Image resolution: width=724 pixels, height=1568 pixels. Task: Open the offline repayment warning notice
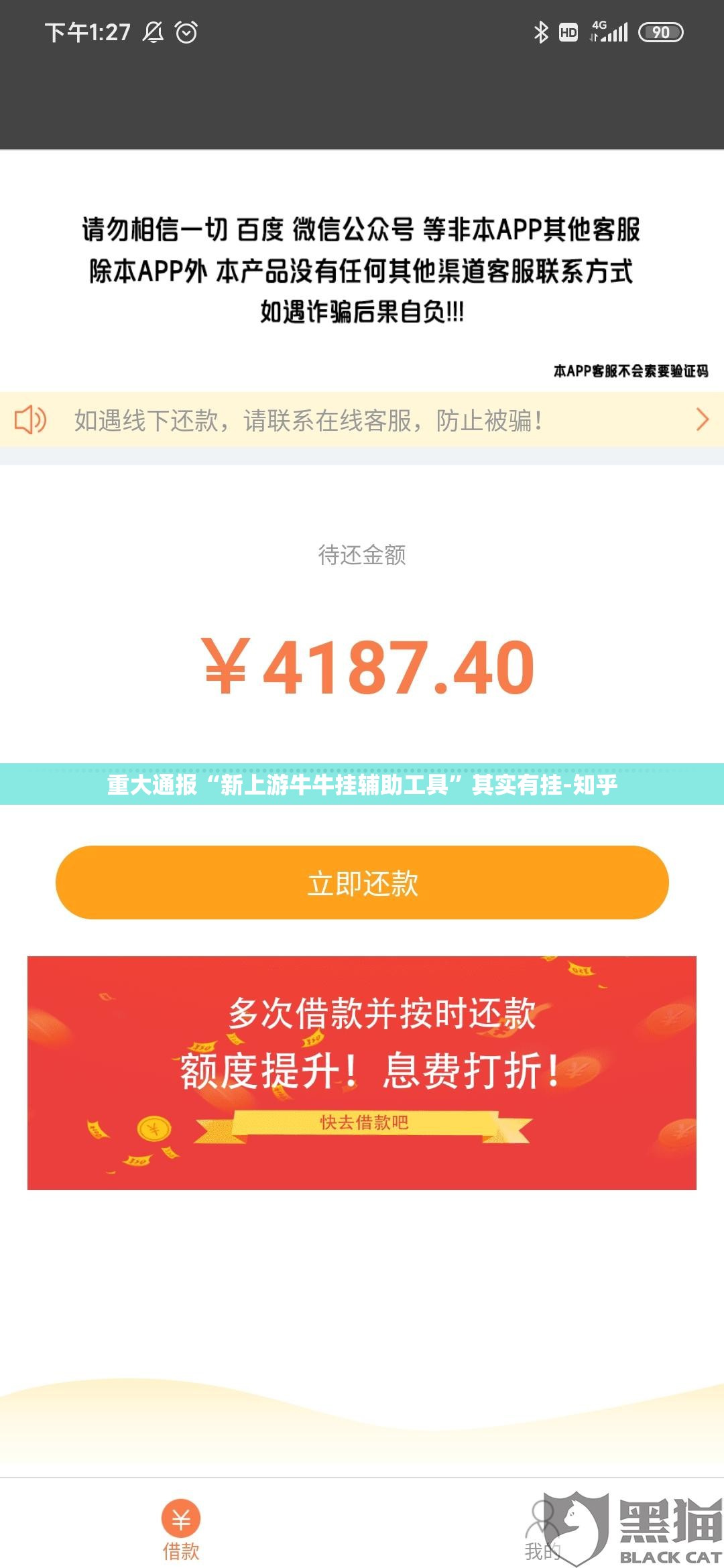tap(362, 420)
